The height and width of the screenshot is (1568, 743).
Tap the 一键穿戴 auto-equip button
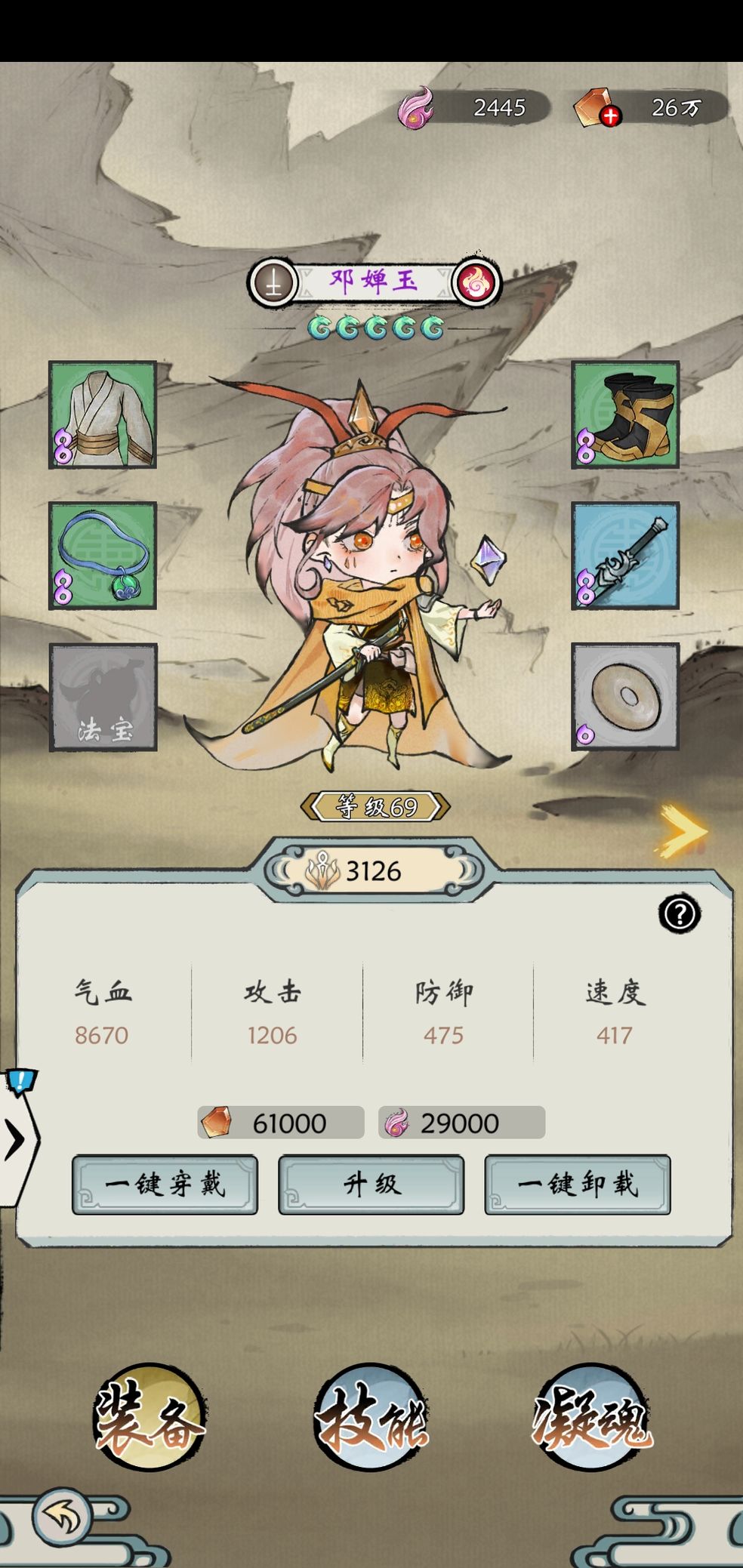[165, 1184]
